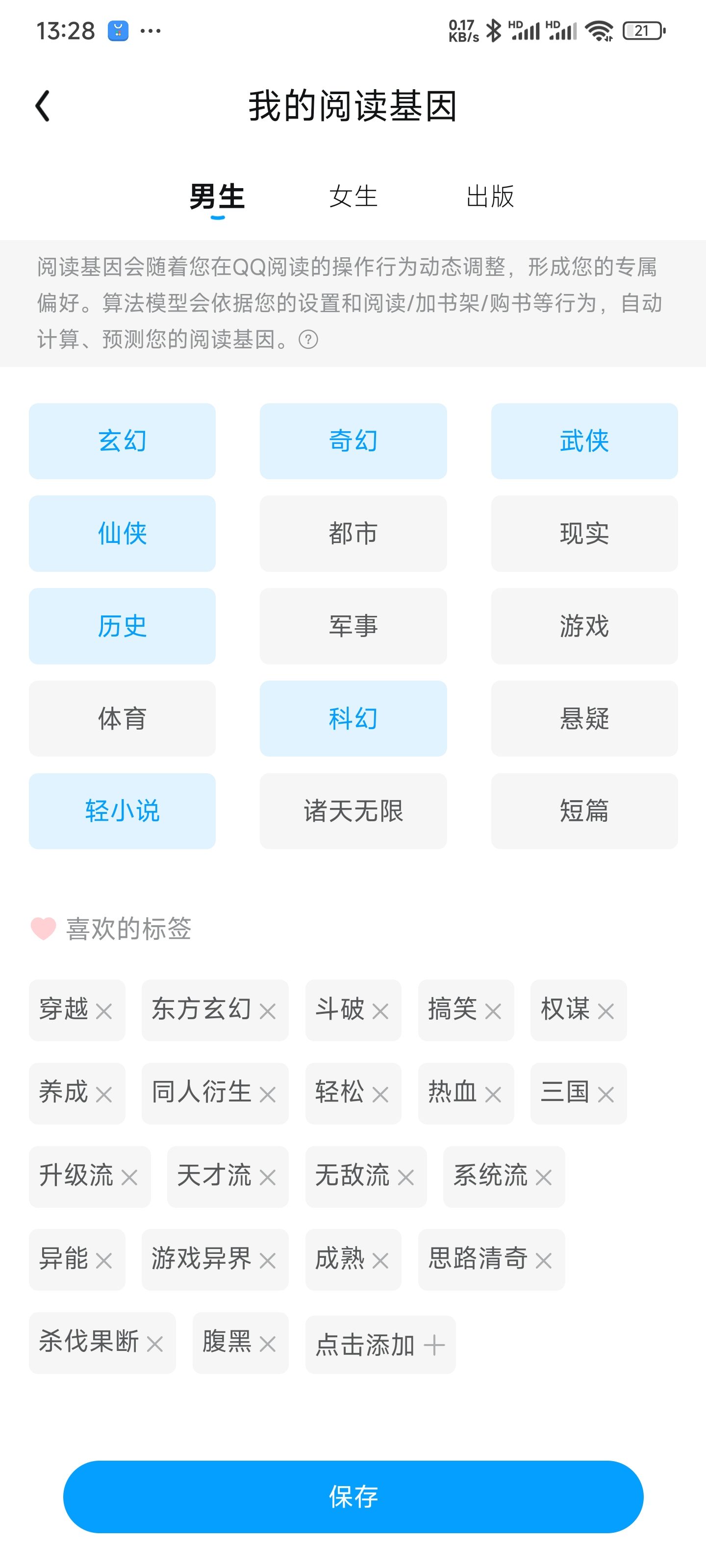Select the 游戏 genre chip

[584, 626]
